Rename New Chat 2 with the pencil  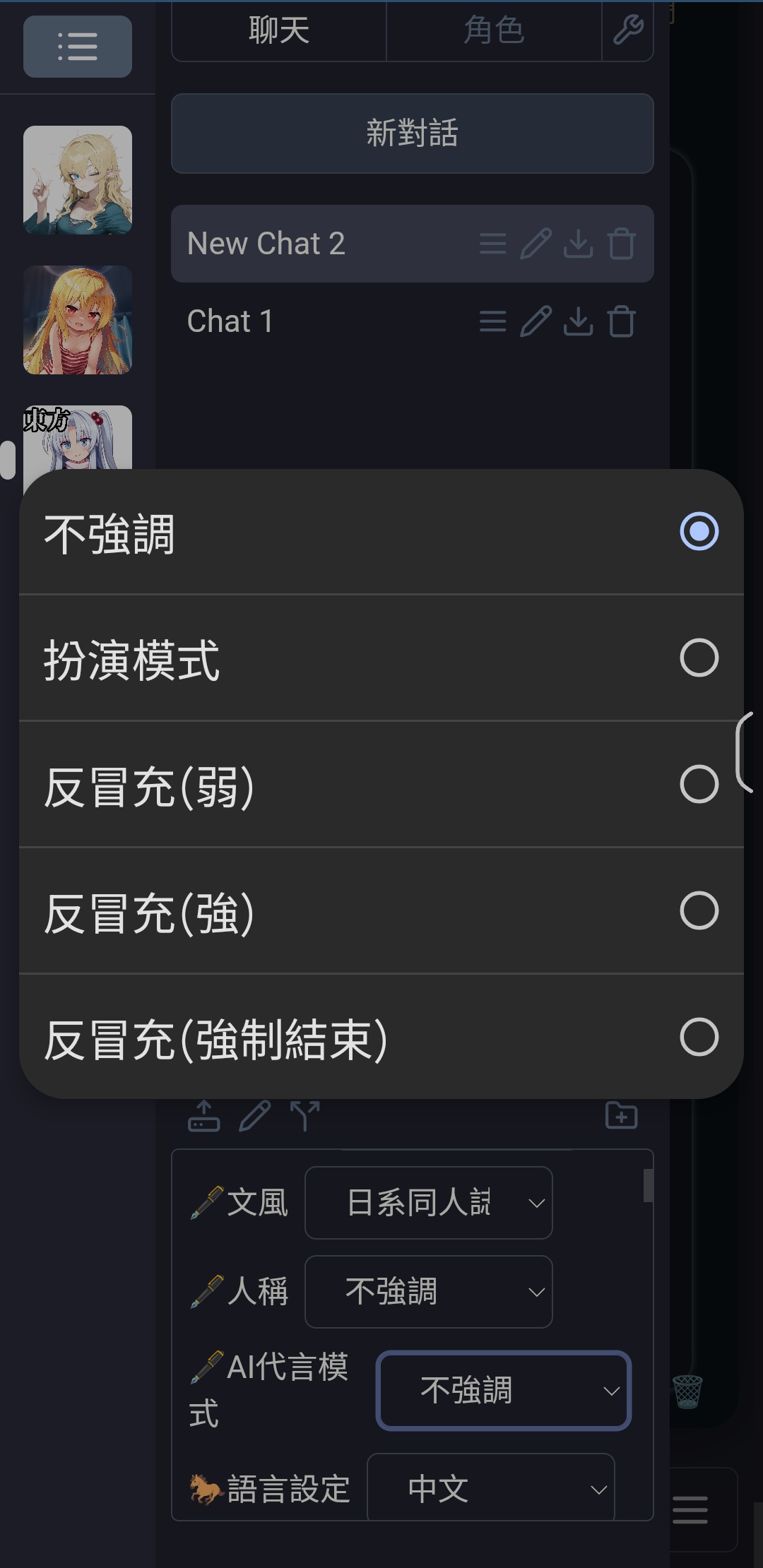[x=536, y=244]
